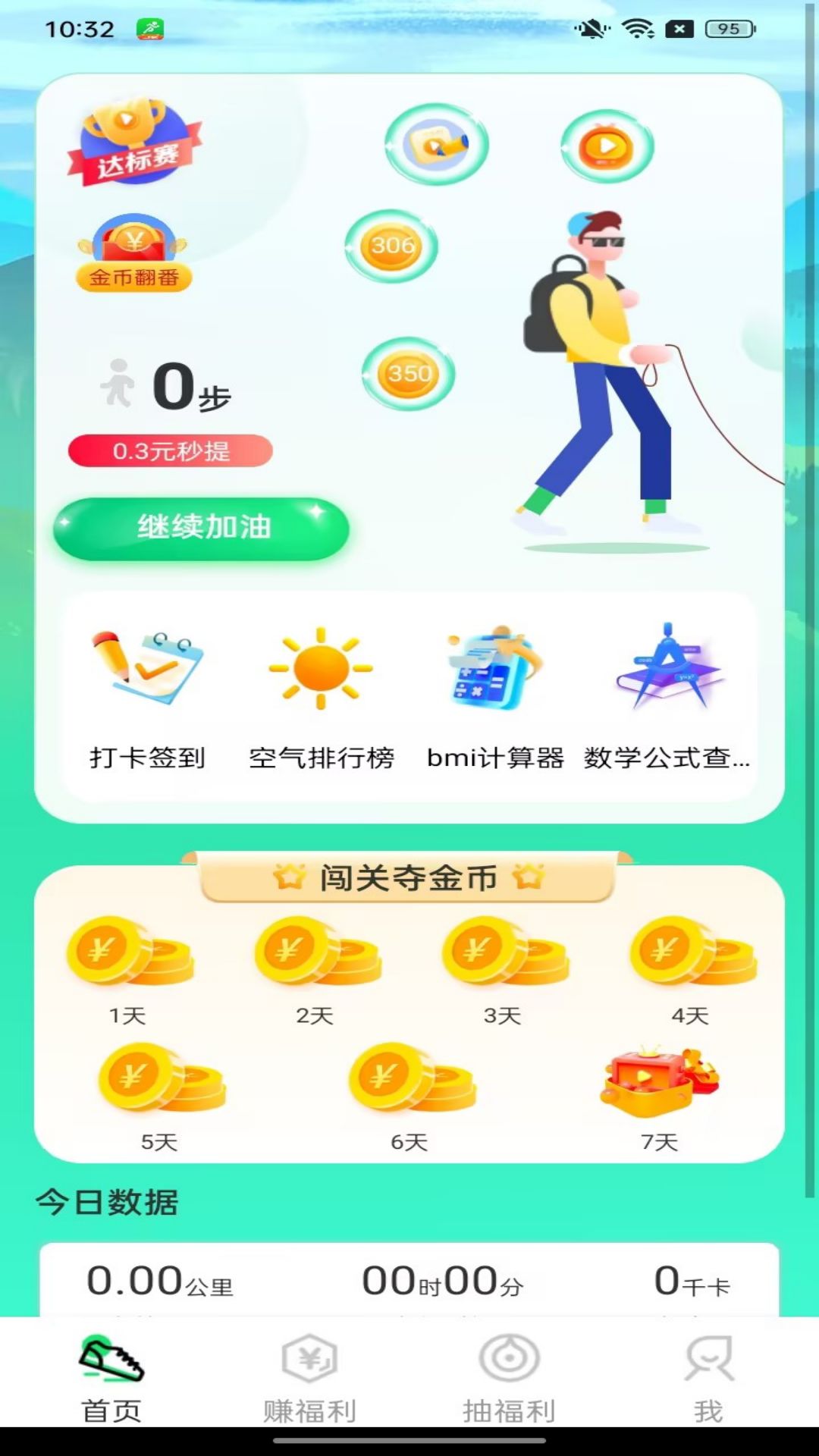Select the 7天 treasure chest reward
The width and height of the screenshot is (819, 1456).
(x=659, y=1098)
